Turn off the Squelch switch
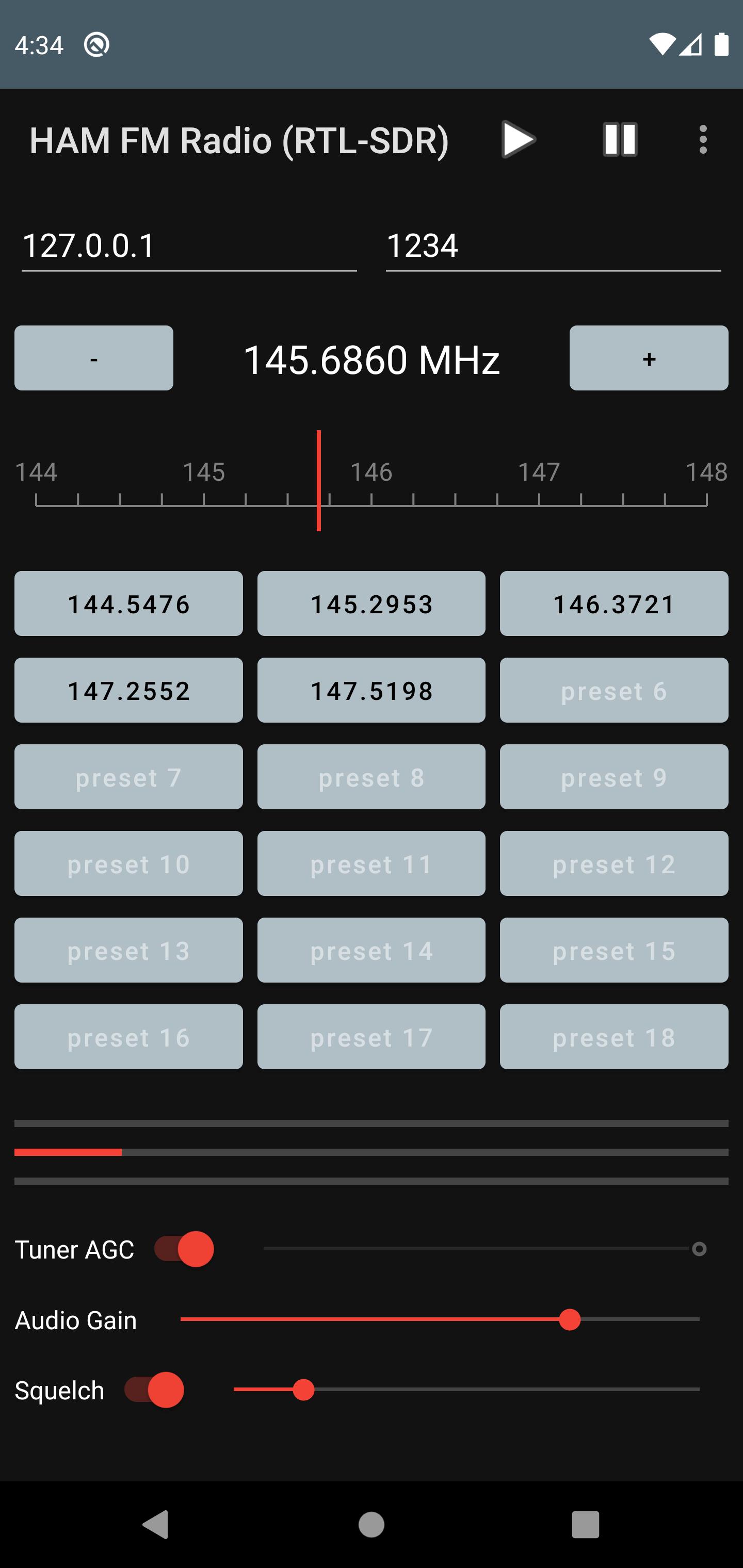 (x=154, y=1390)
